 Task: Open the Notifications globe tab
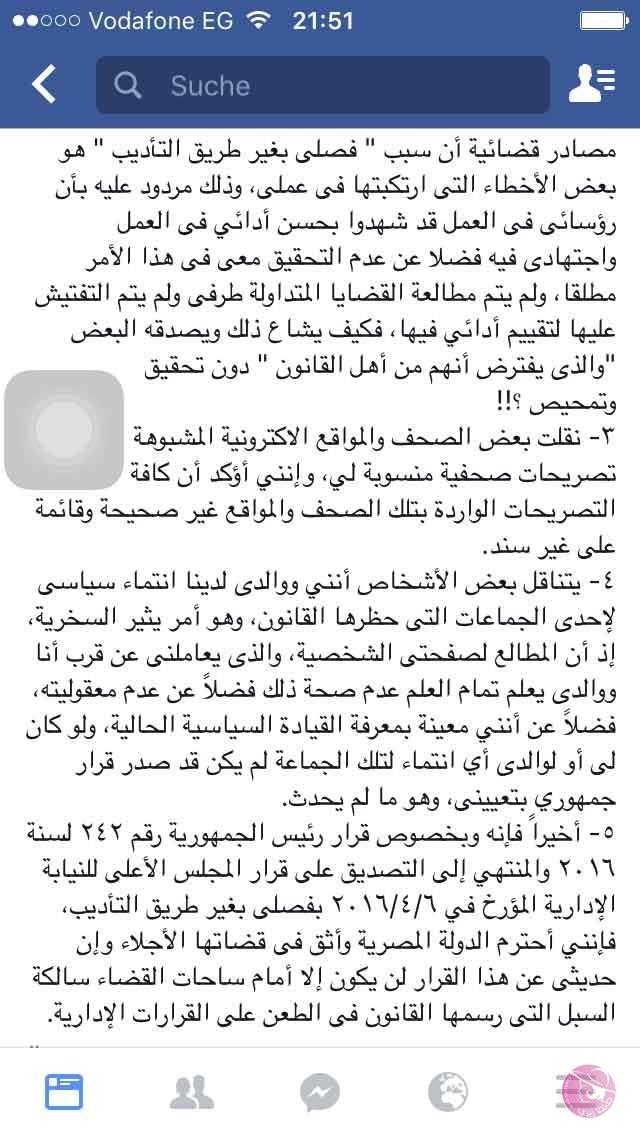[448, 1092]
